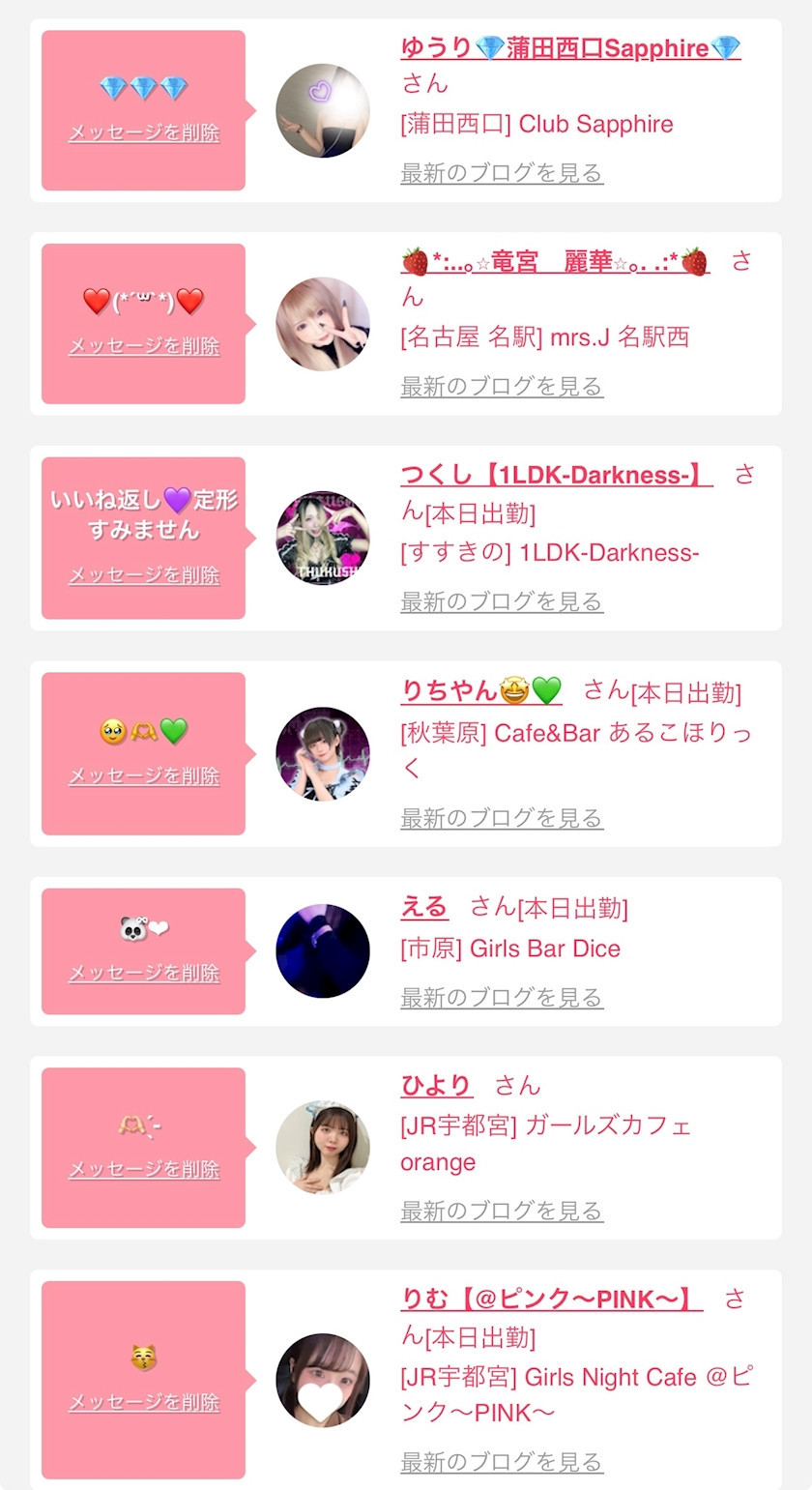The image size is (812, 1490).
Task: View latest blog of Girls Bar Dice's える
Action: tap(502, 997)
